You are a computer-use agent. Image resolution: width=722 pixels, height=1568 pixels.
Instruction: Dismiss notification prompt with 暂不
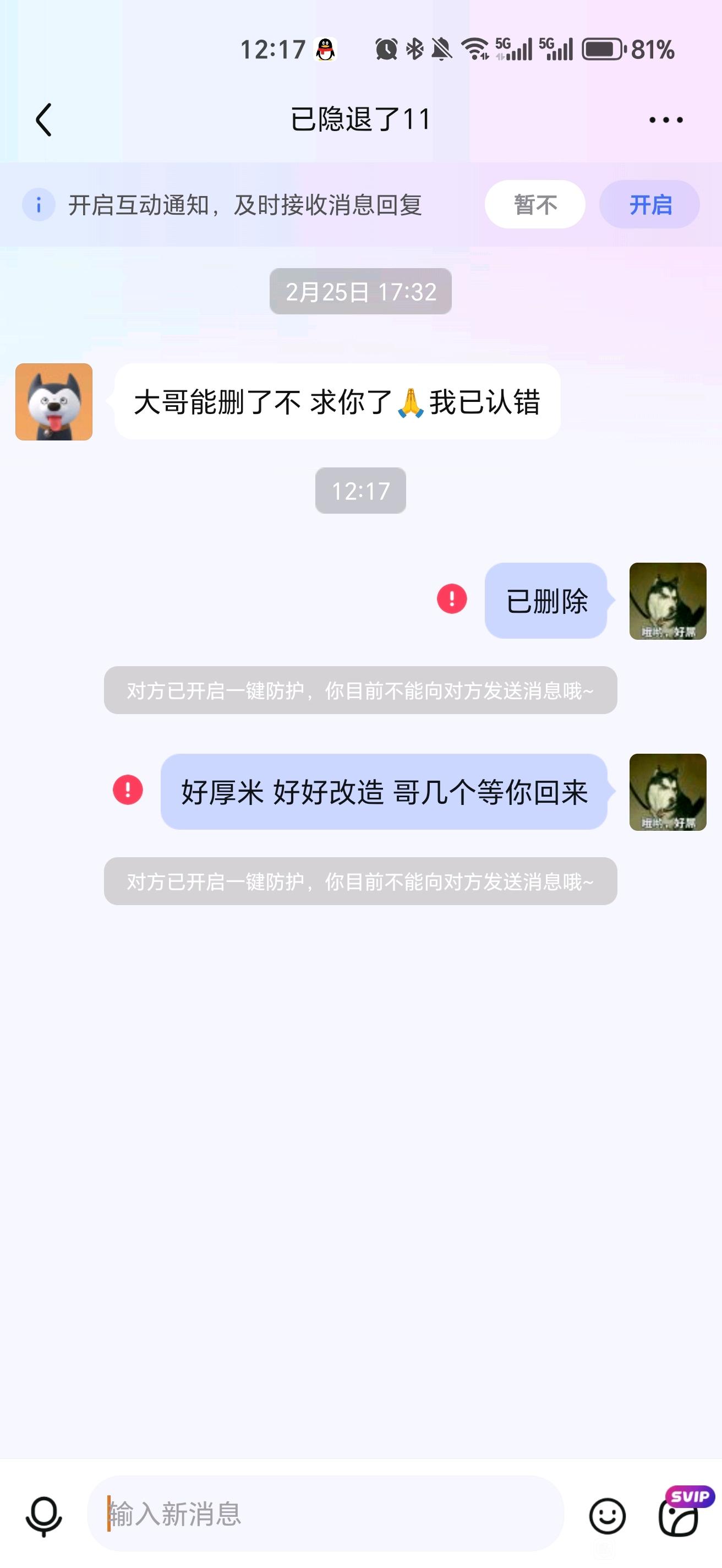535,204
